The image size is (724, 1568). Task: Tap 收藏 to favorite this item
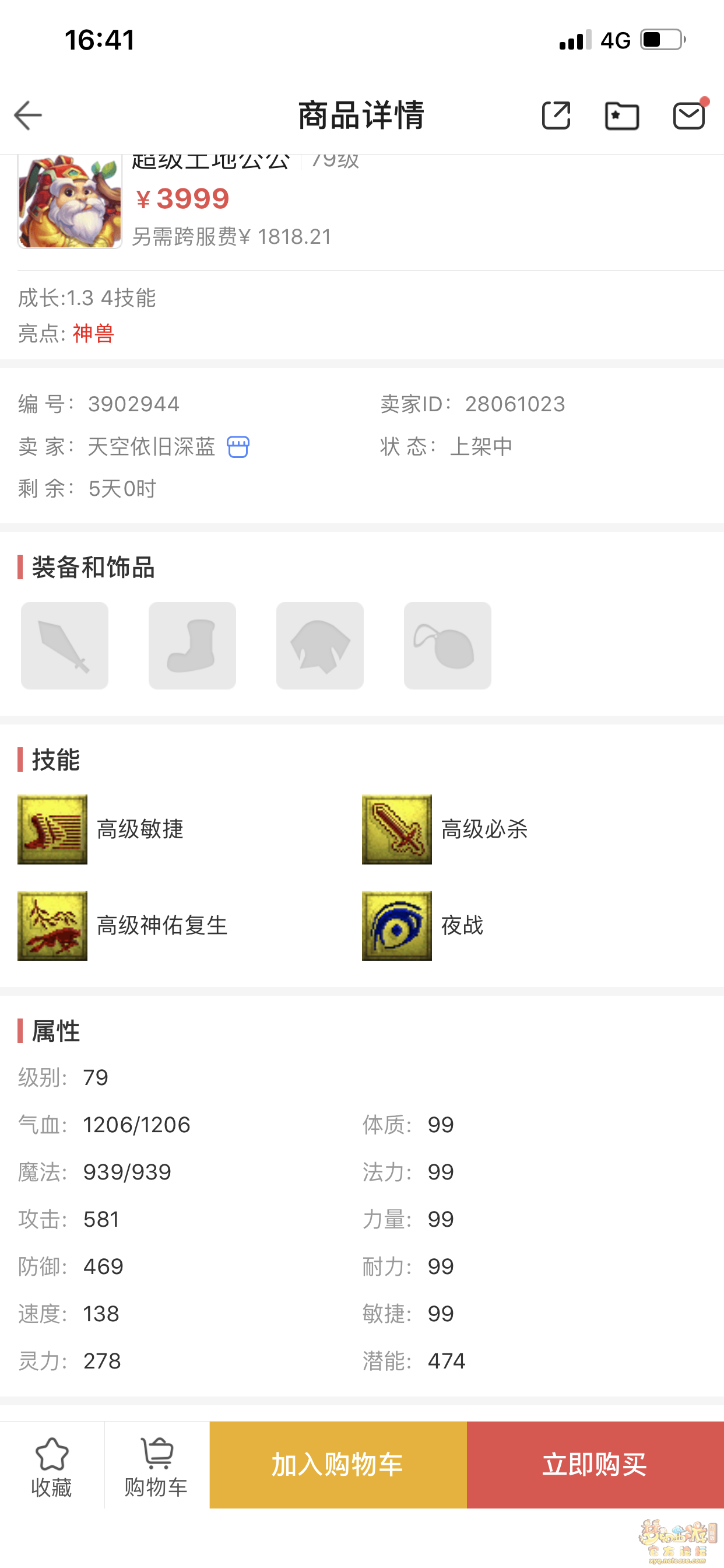52,1466
